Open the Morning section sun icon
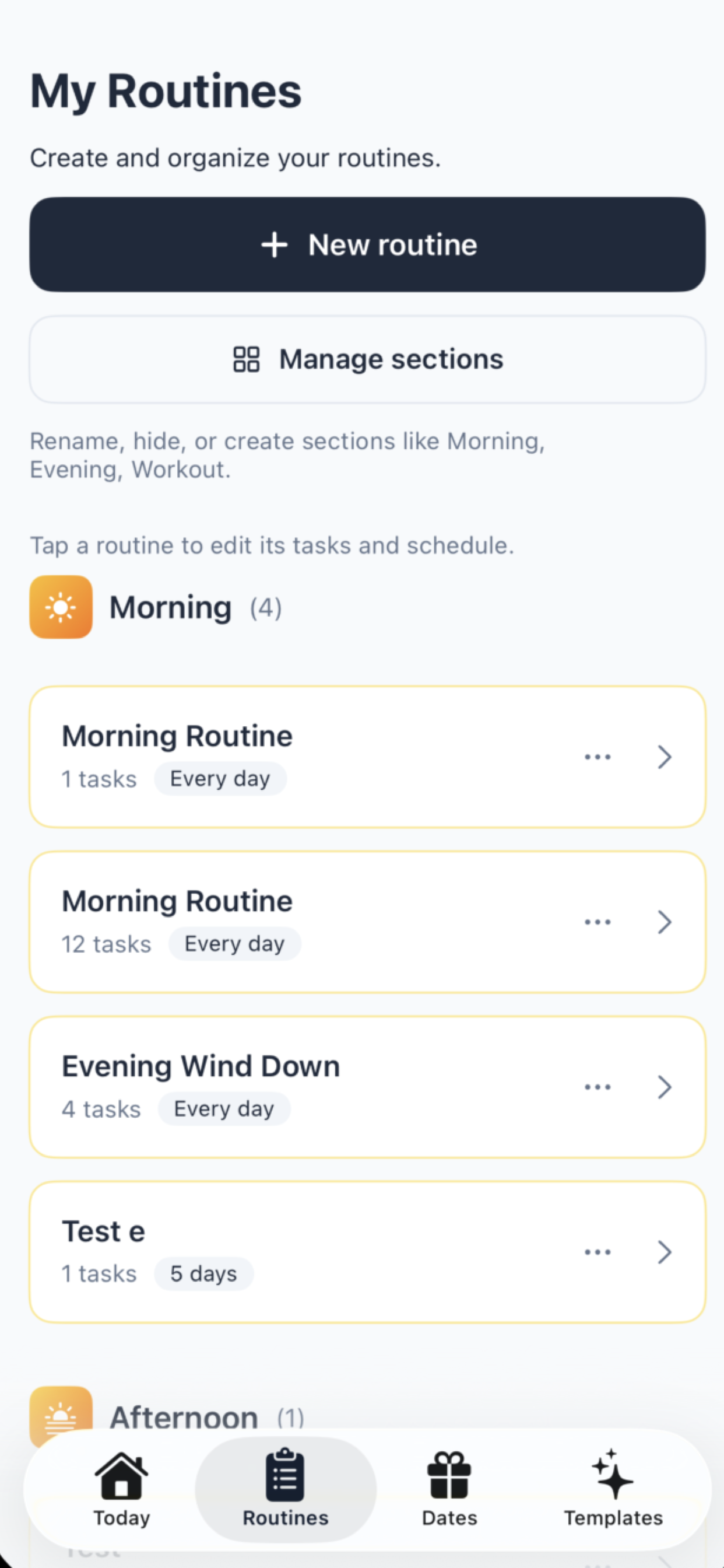The width and height of the screenshot is (724, 1568). (61, 606)
